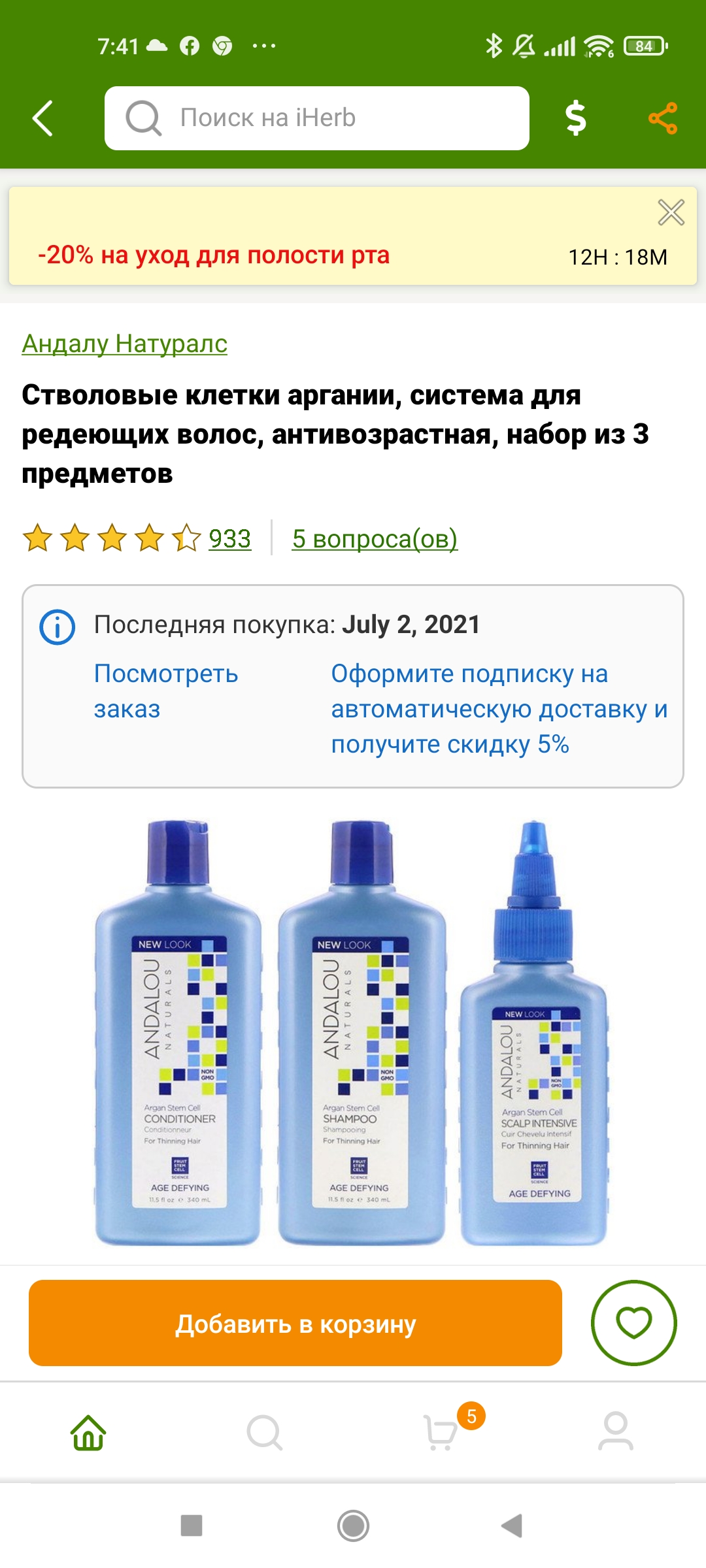Add product to wishlist with heart button
Viewport: 706px width, 1568px height.
coord(633,1323)
